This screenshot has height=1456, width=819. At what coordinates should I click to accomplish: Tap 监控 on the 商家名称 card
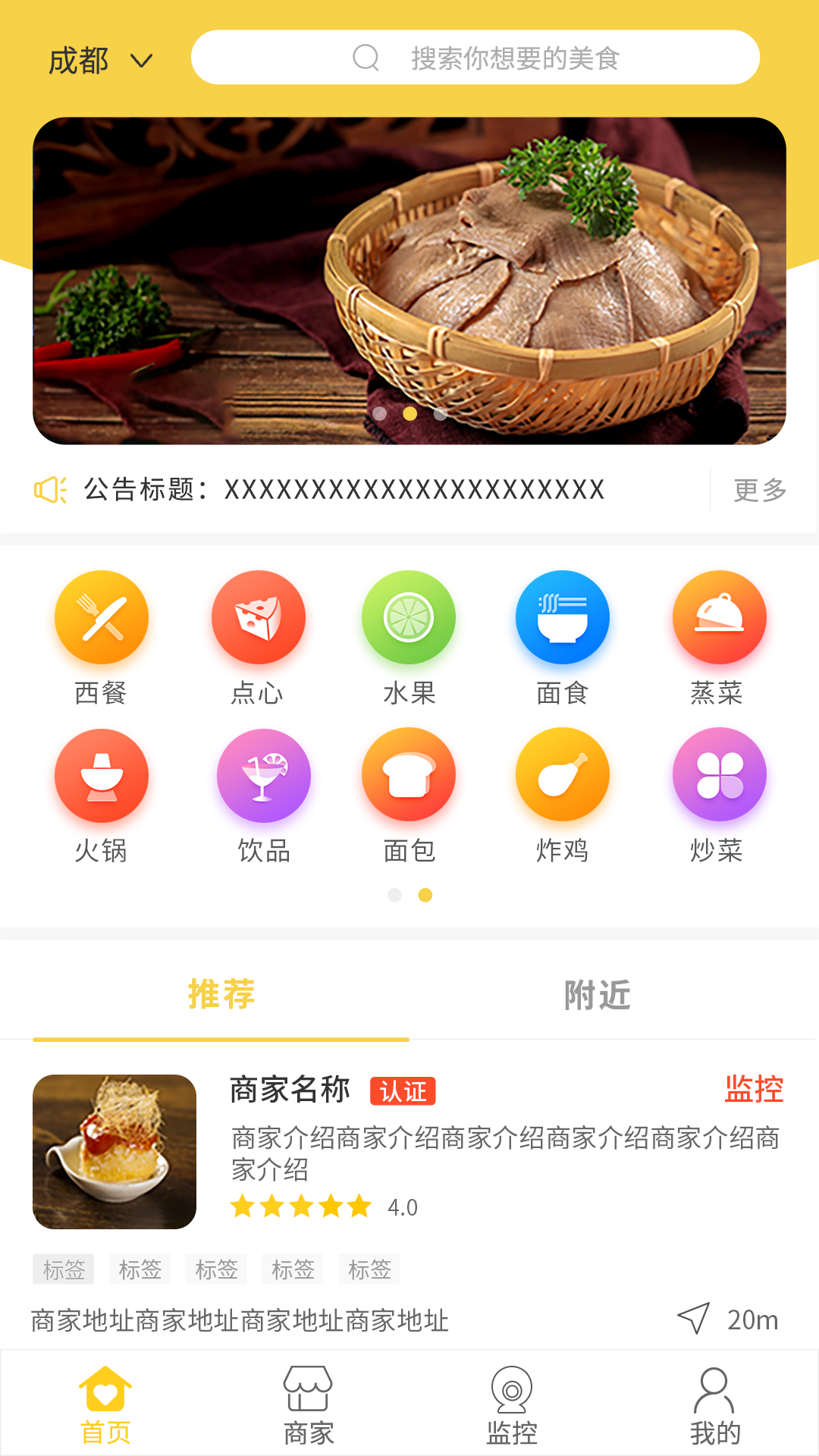tap(754, 1089)
